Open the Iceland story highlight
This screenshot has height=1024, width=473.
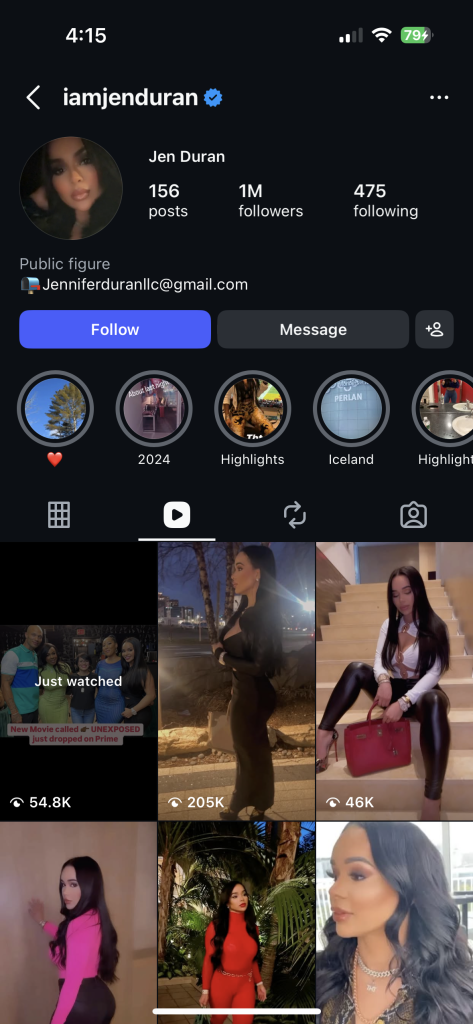point(351,409)
